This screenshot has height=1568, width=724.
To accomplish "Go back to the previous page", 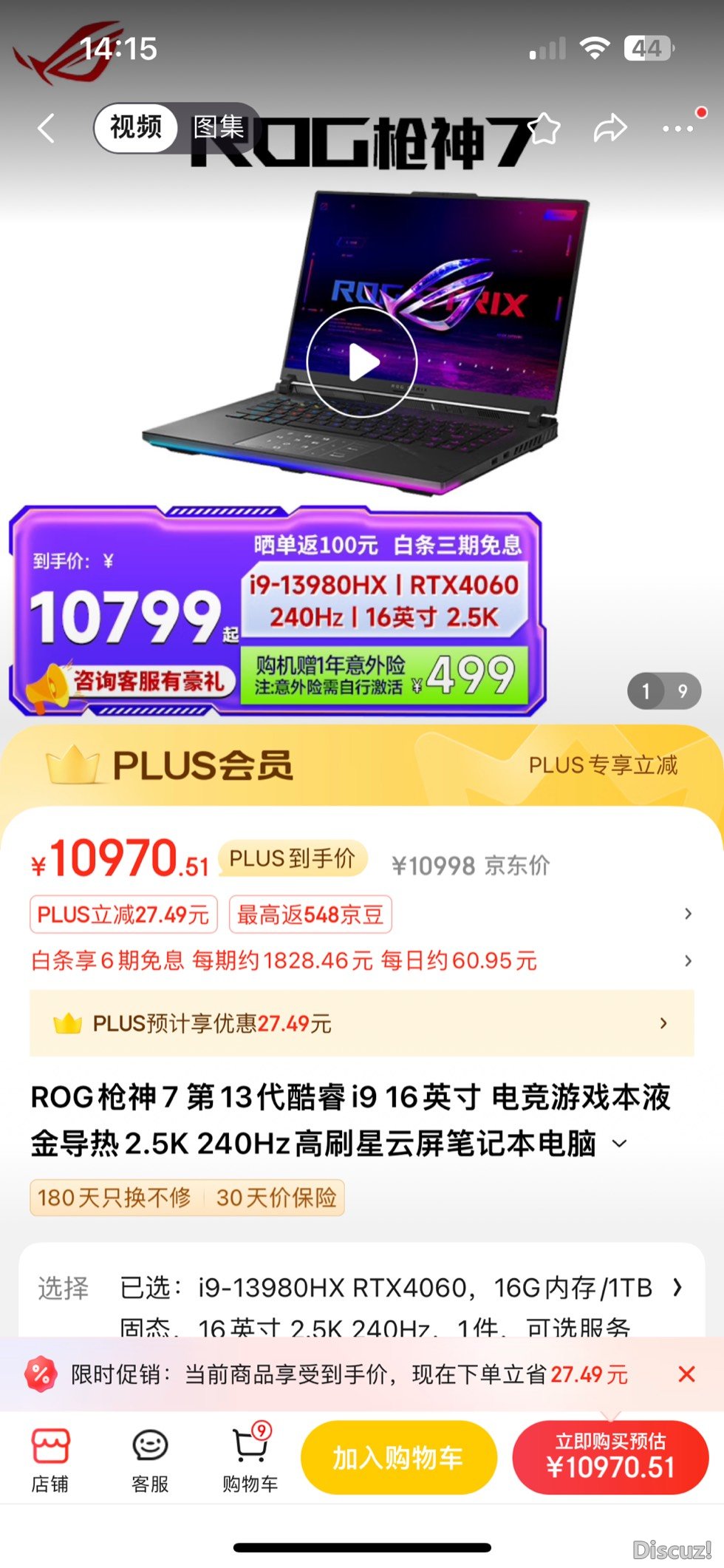I will (x=47, y=129).
